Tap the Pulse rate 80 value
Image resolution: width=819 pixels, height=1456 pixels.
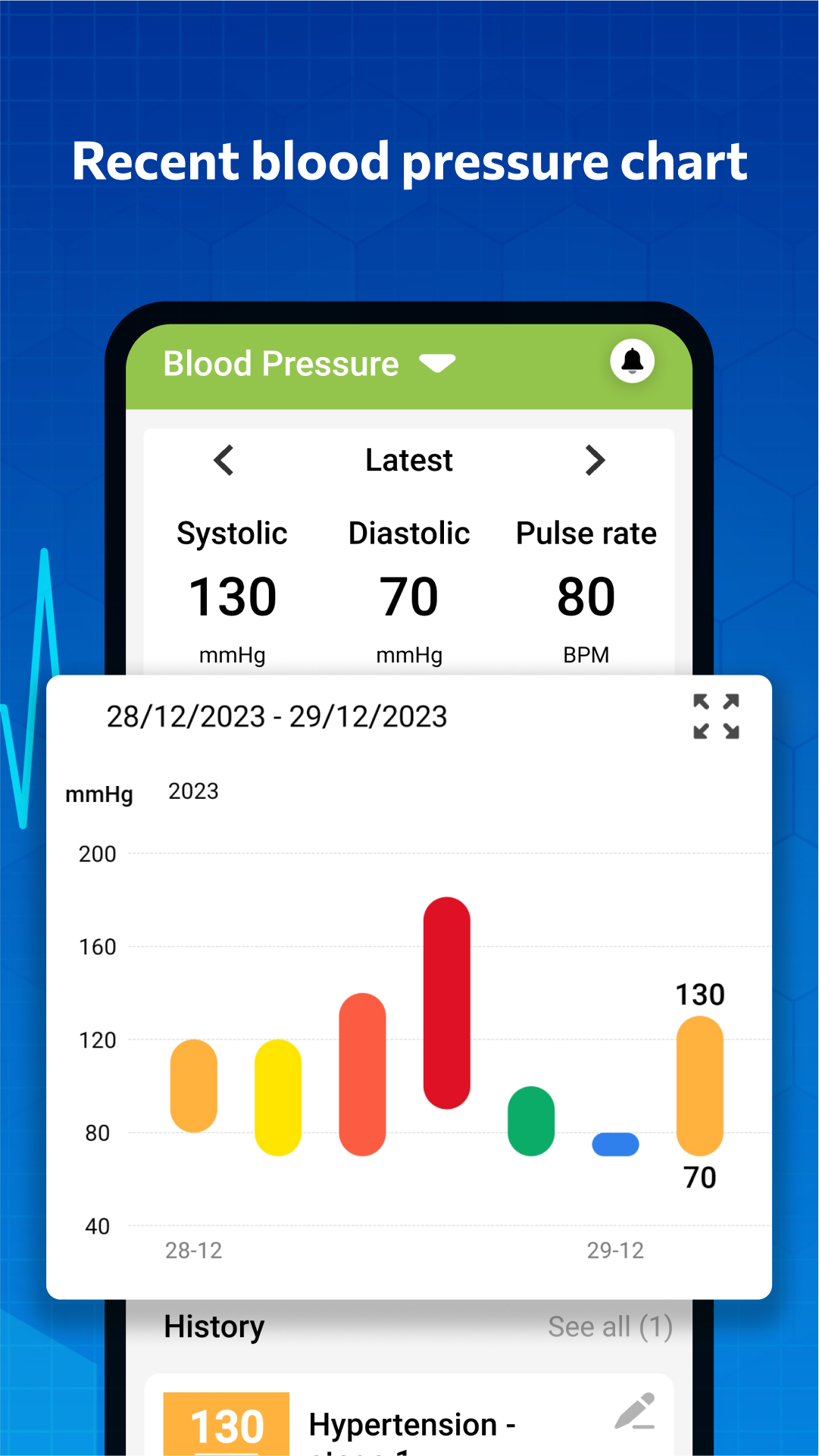pyautogui.click(x=586, y=596)
